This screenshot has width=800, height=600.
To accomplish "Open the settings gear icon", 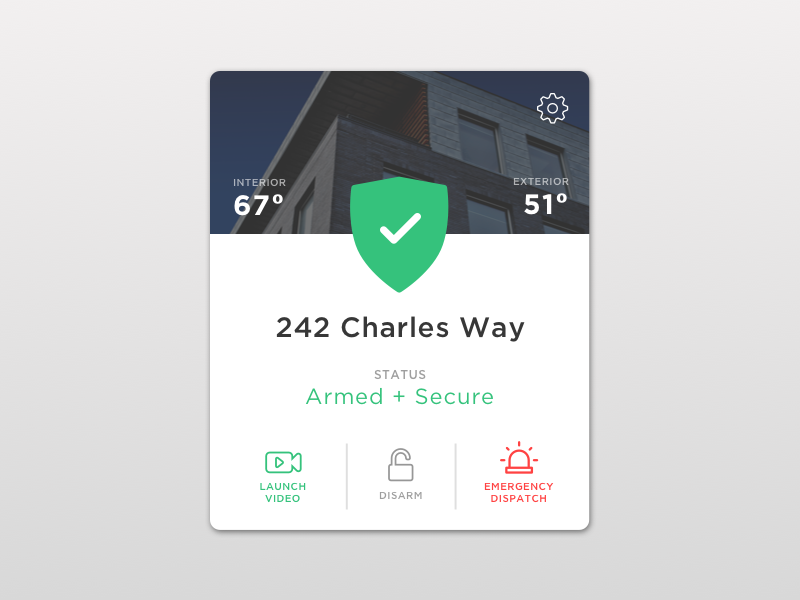I will pos(552,108).
